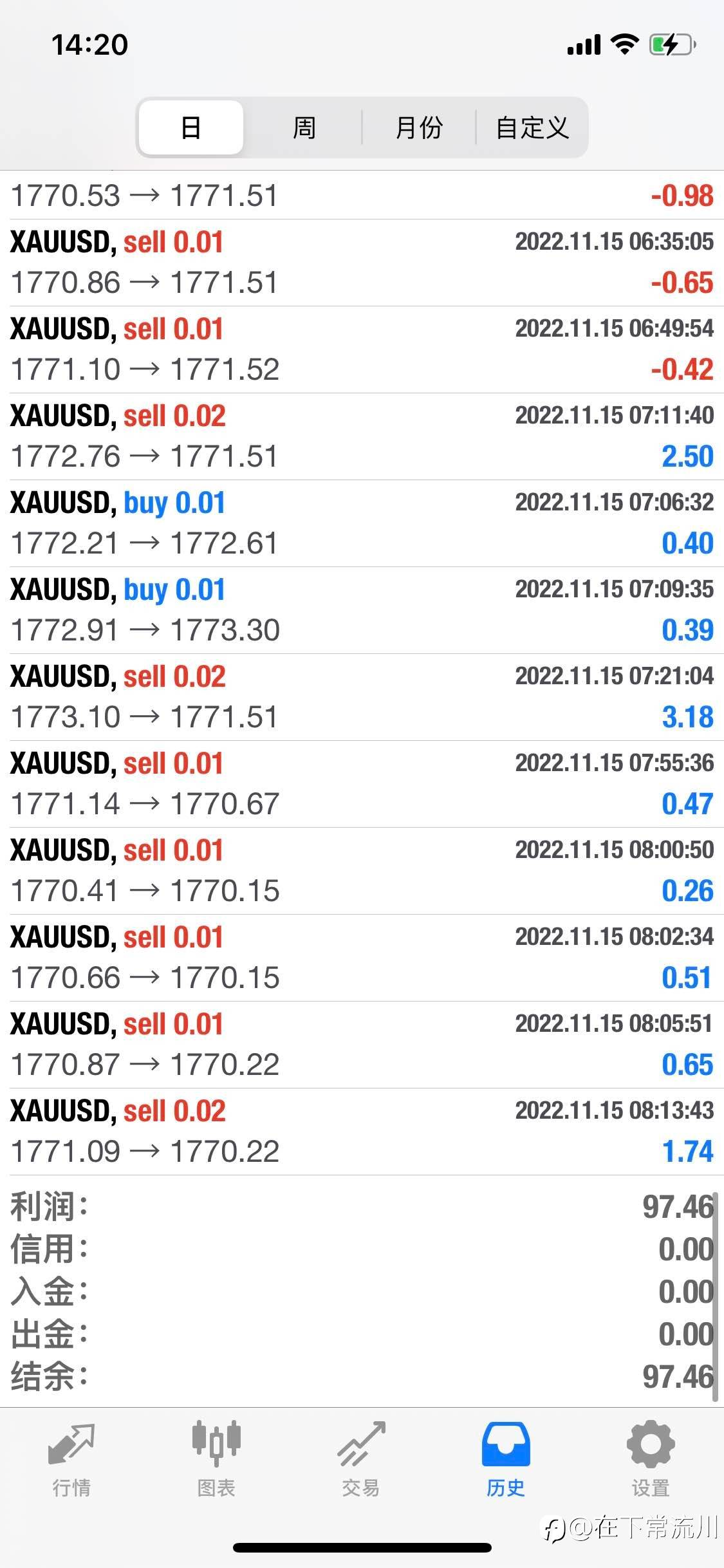The width and height of the screenshot is (724, 1568).
Task: View the buy 0.01 trade at 07:09:35
Action: [x=362, y=610]
